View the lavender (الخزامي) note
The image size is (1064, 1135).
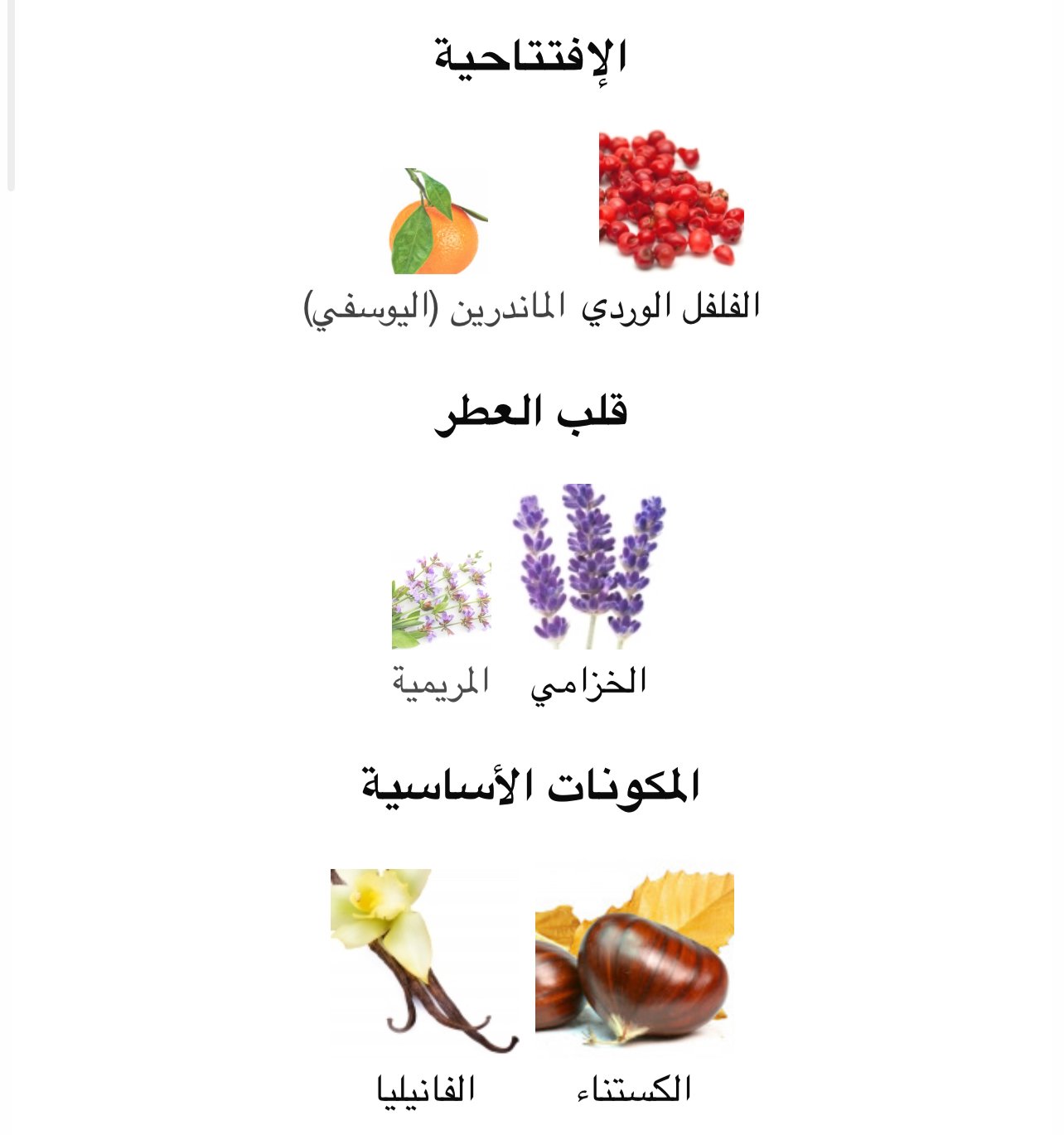coord(589,567)
